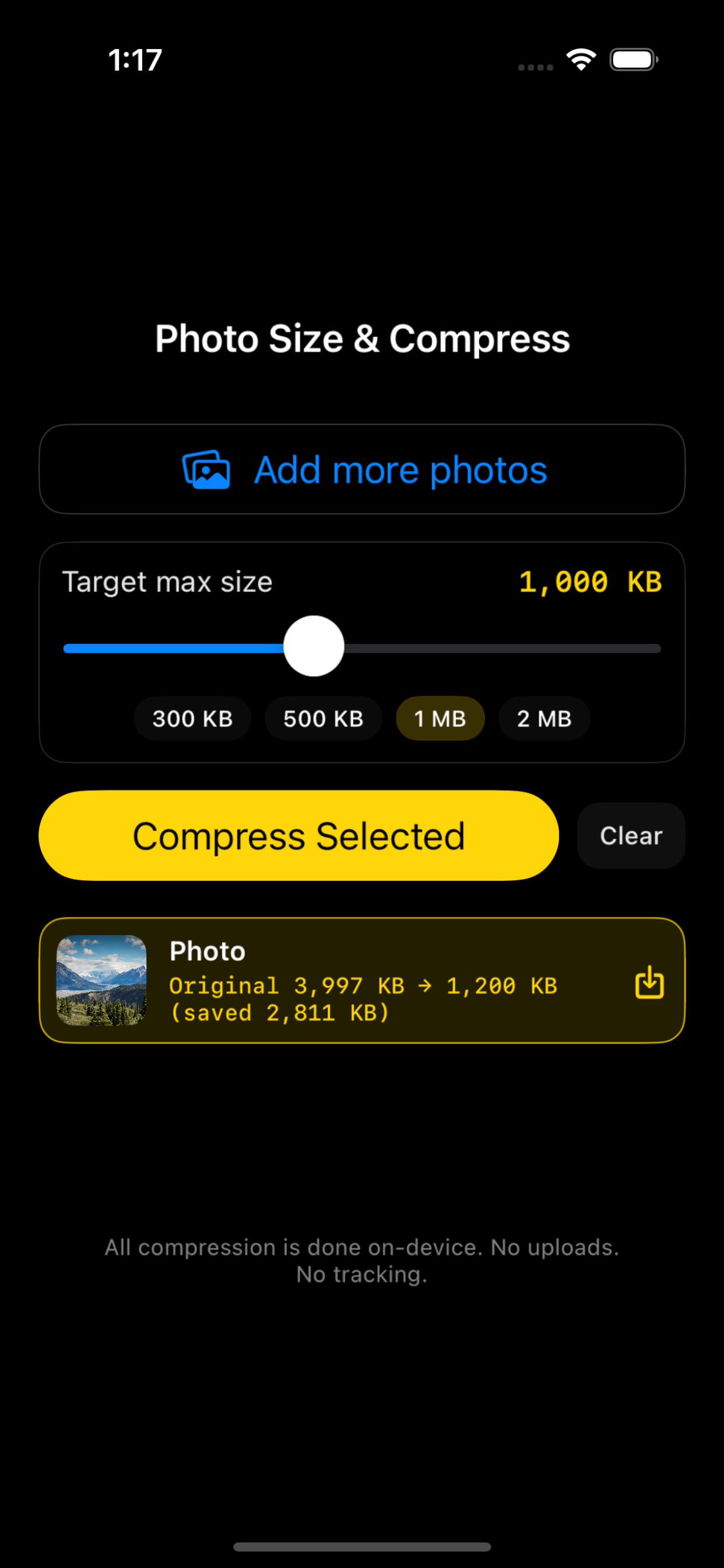Tap the home indicator bar at bottom
The height and width of the screenshot is (1568, 724).
[362, 1546]
